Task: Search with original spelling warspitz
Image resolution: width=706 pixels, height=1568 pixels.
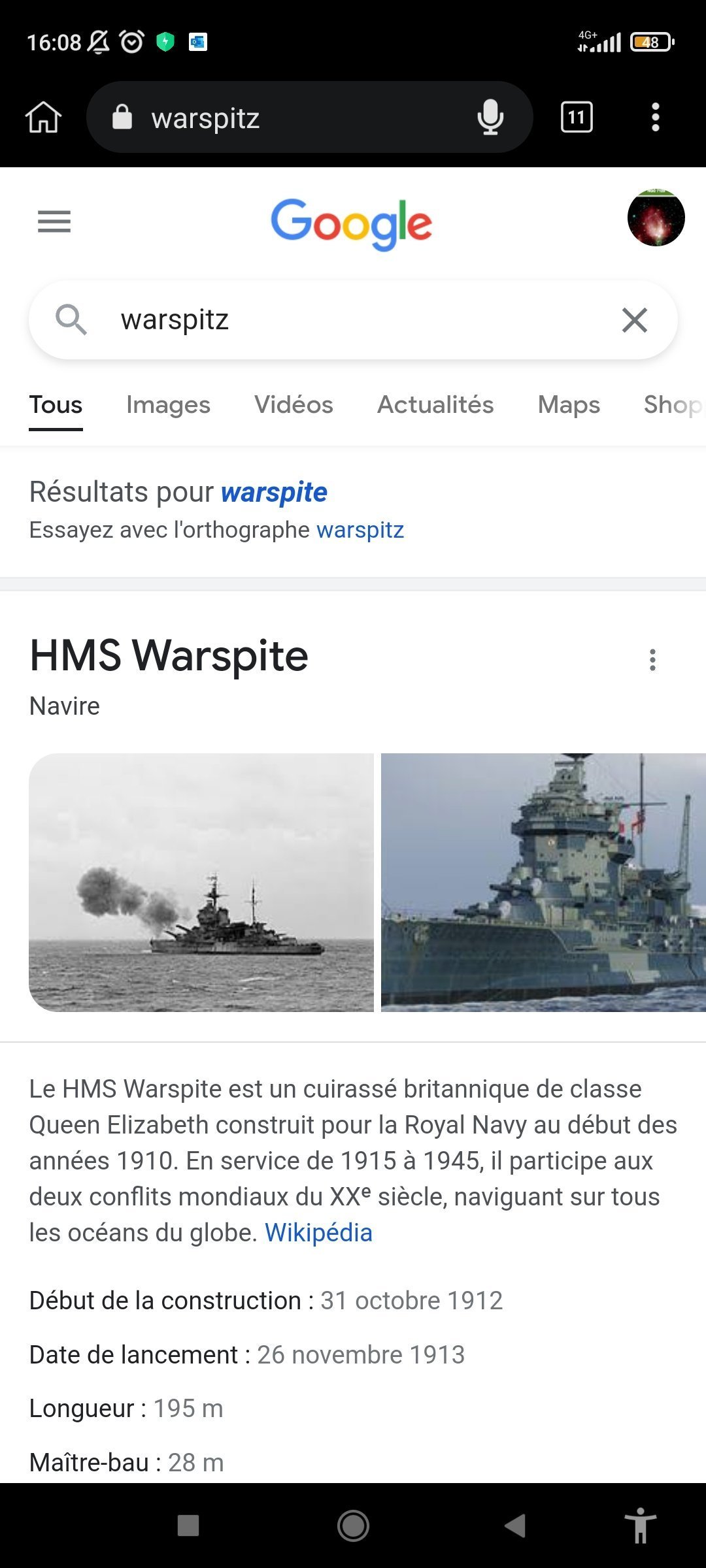Action: [360, 530]
